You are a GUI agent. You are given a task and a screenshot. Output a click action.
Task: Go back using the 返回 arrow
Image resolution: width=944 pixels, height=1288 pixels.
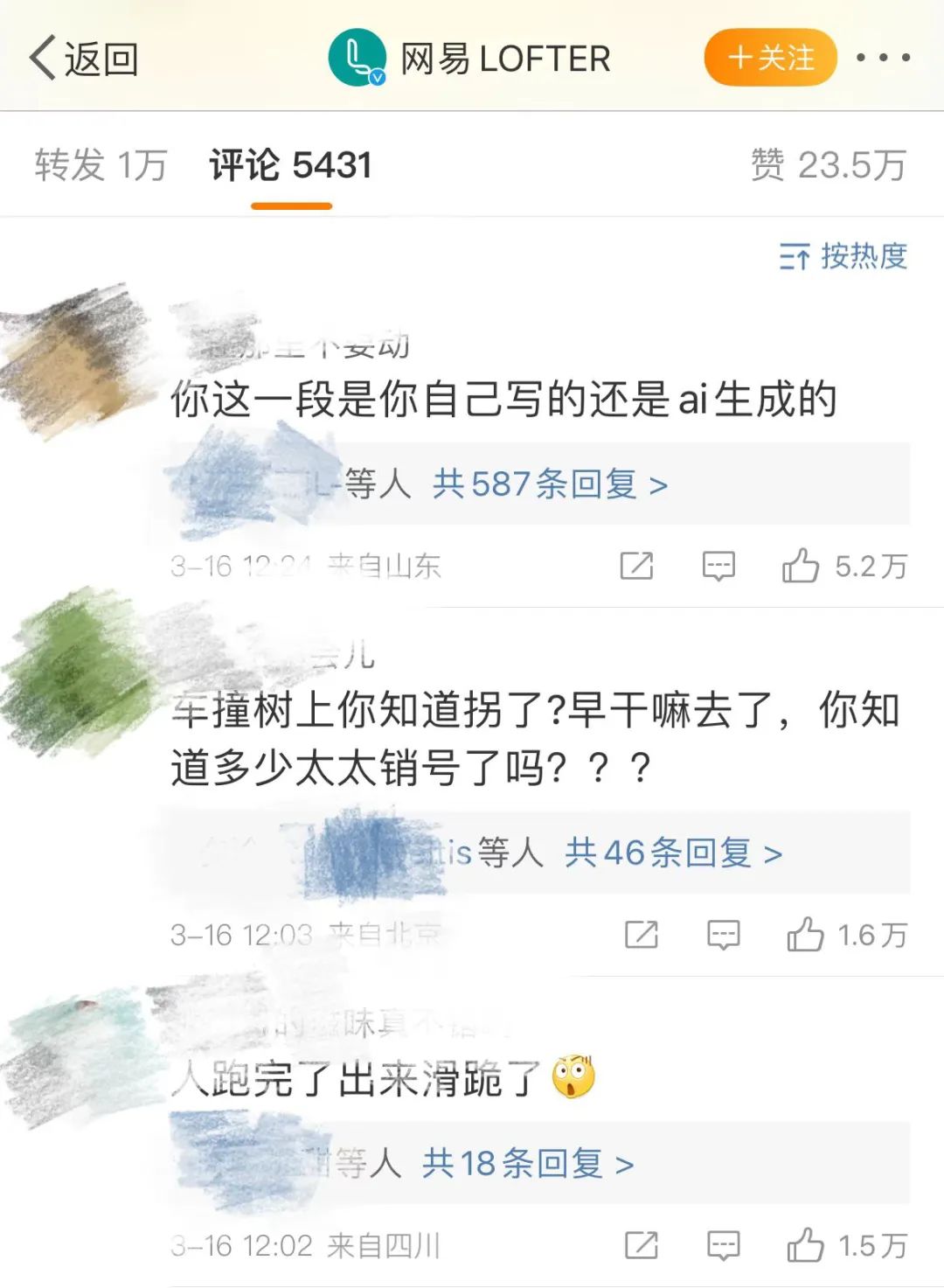tap(83, 59)
